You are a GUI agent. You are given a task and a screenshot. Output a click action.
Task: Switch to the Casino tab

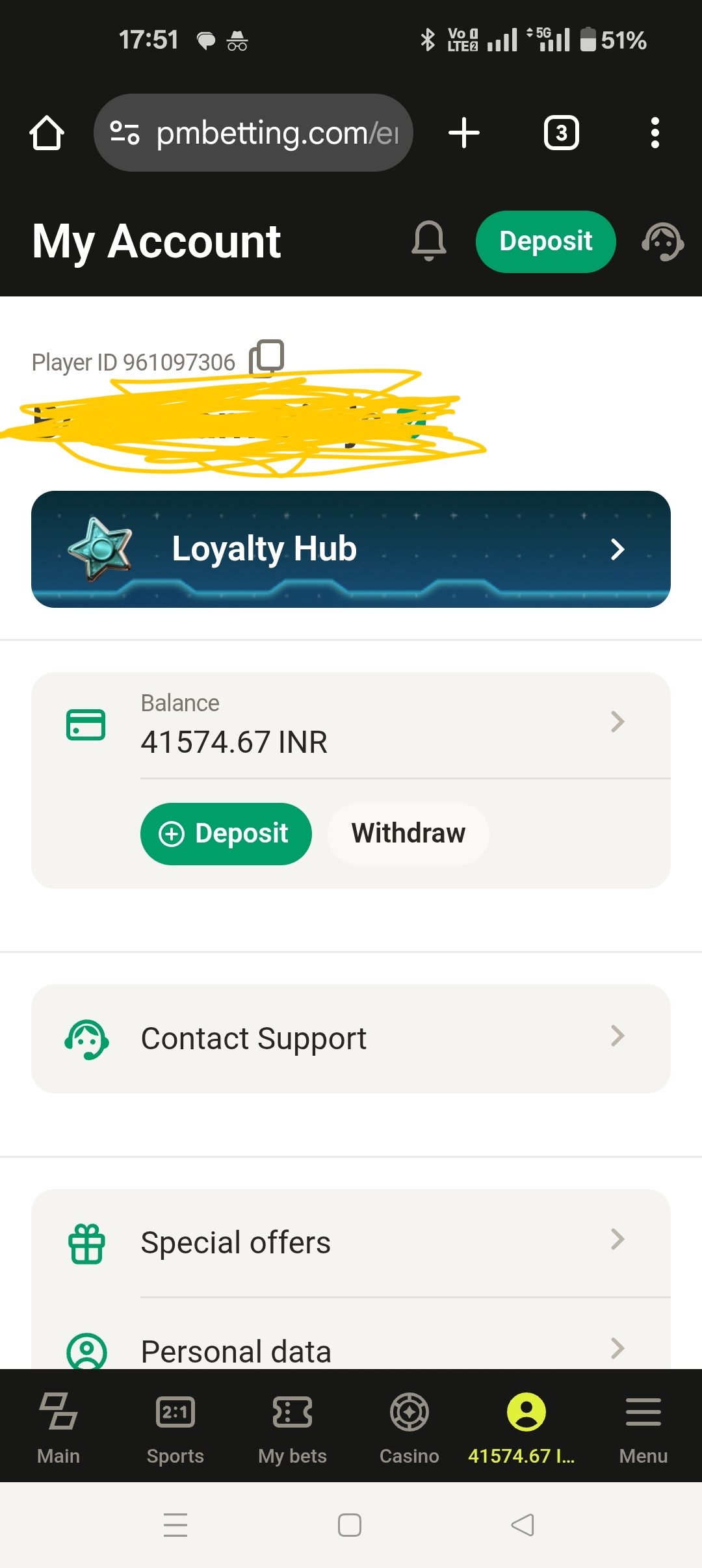pyautogui.click(x=409, y=1428)
